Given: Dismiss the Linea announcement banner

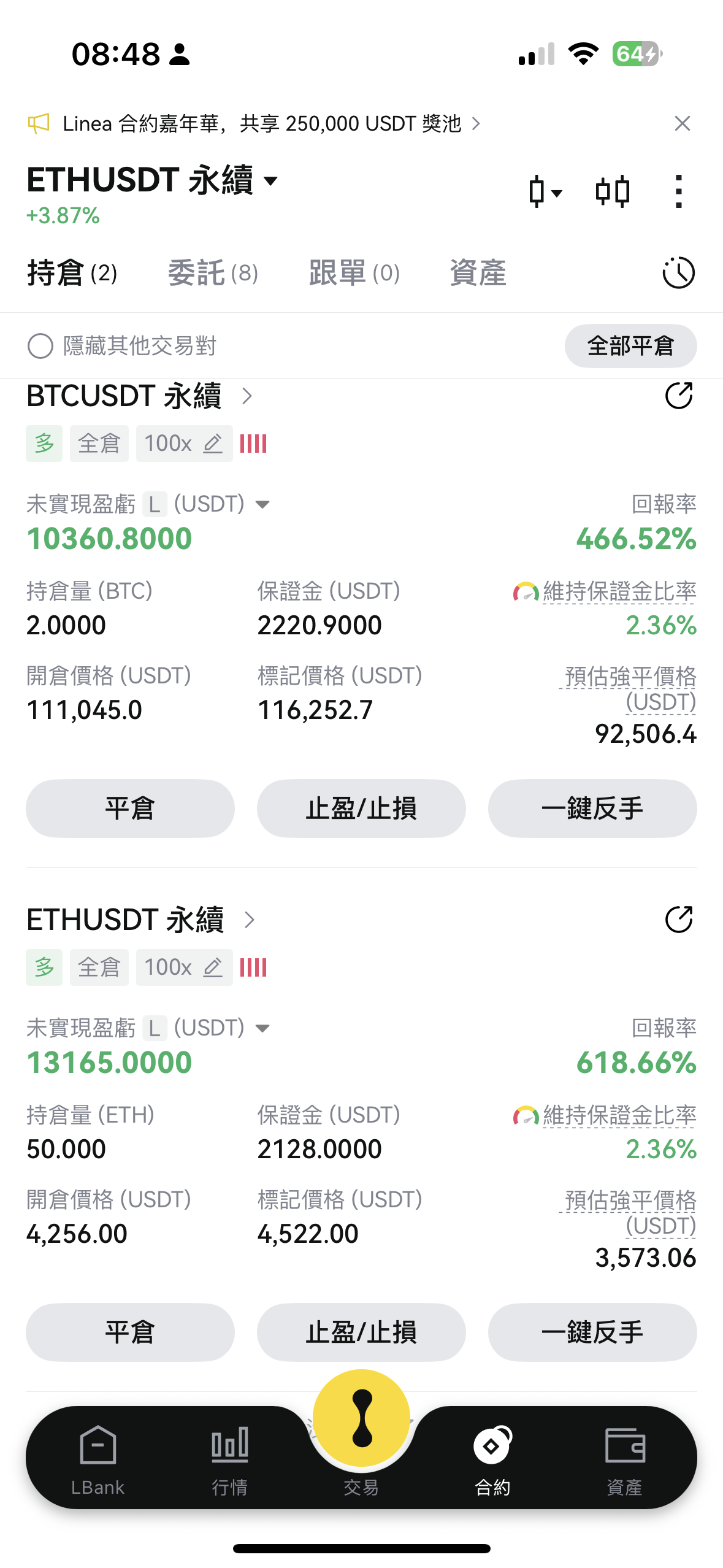Looking at the screenshot, I should pos(682,123).
